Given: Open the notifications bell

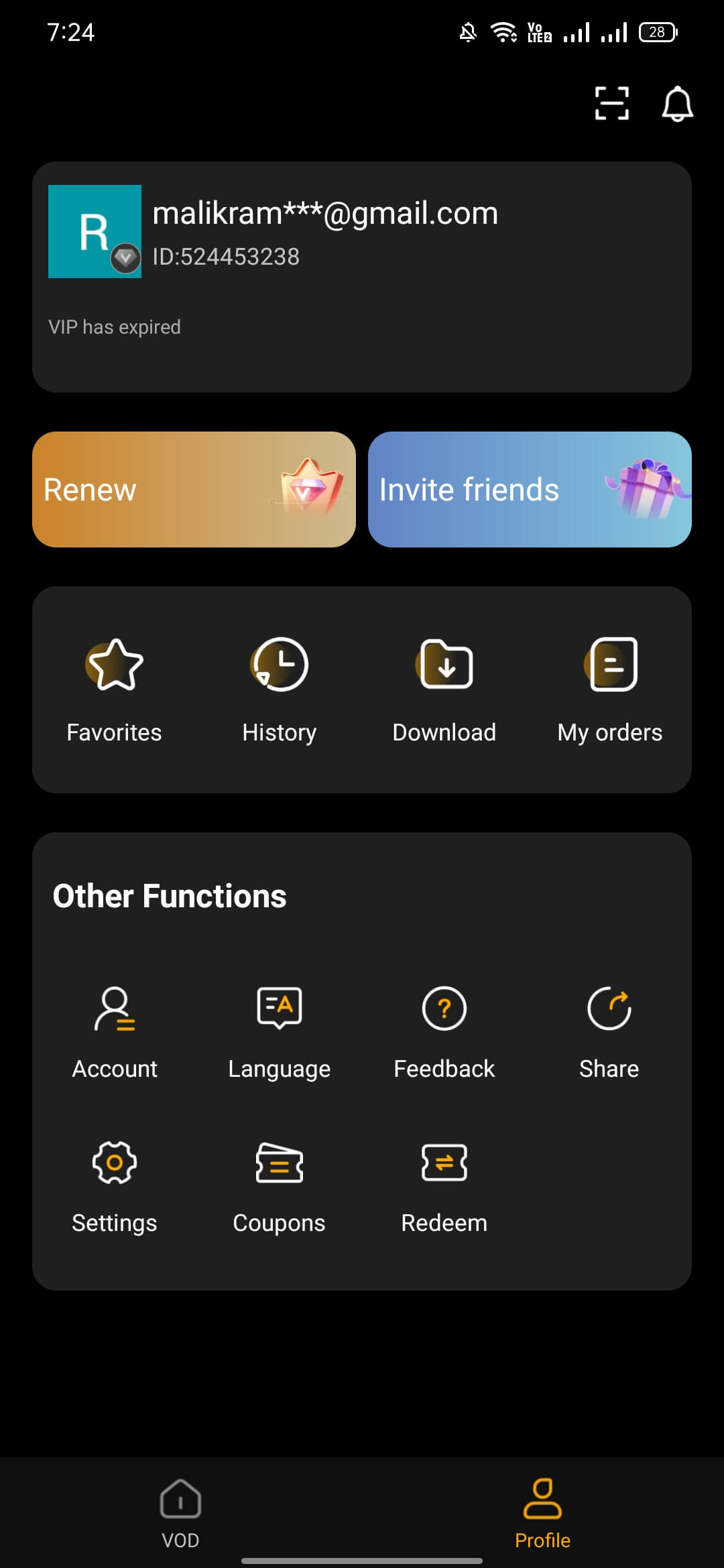Looking at the screenshot, I should coord(677,104).
